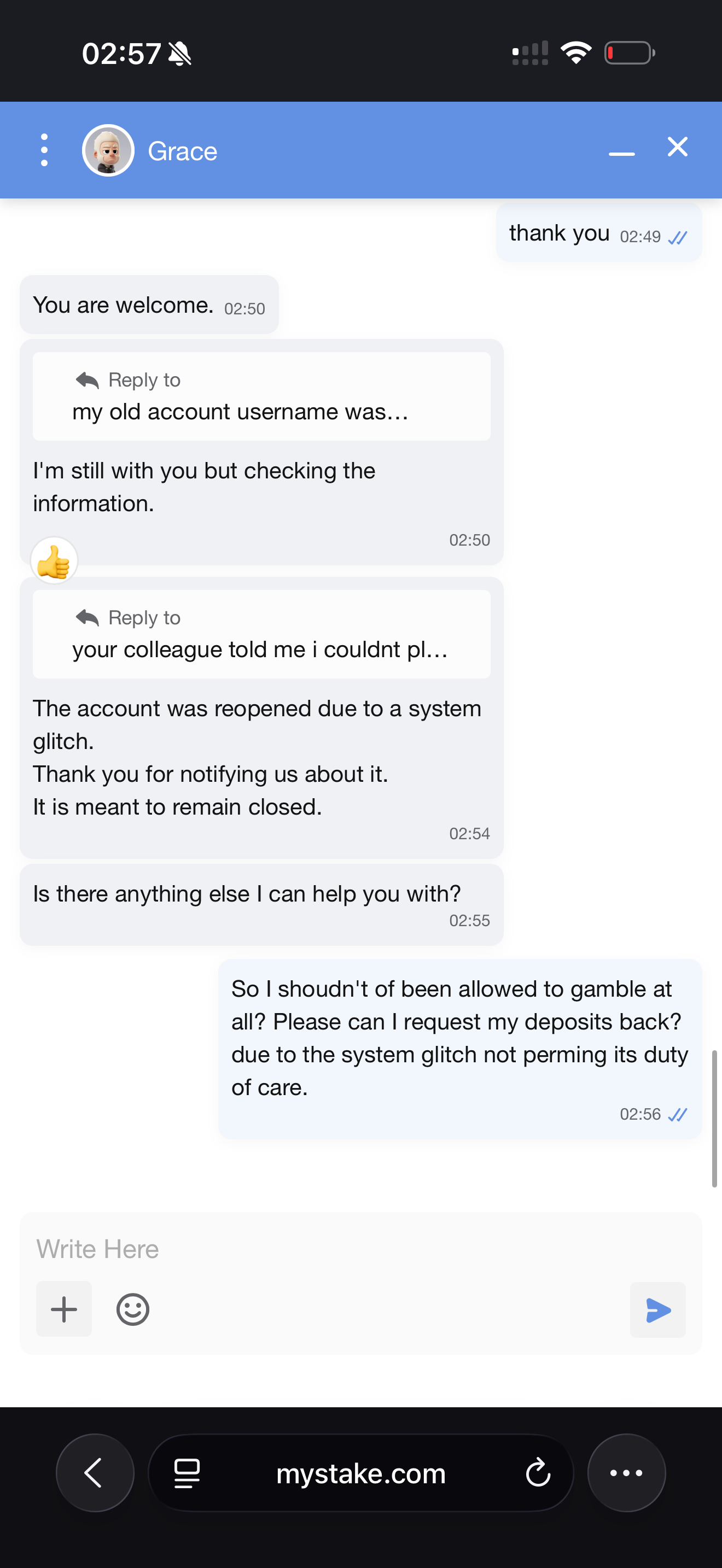Open the browser's more options menu

626,1472
